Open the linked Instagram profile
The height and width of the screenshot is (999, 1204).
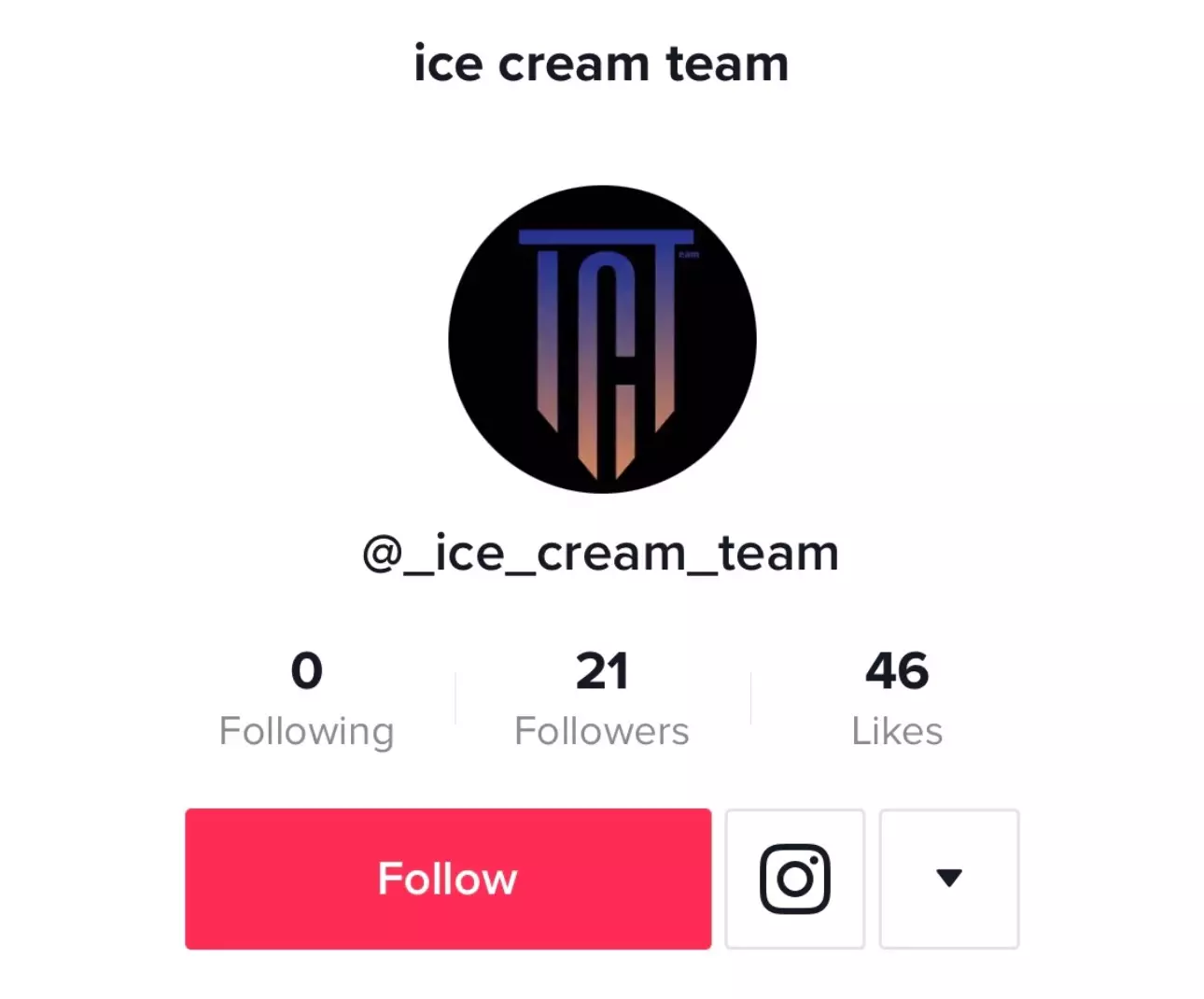(x=794, y=879)
